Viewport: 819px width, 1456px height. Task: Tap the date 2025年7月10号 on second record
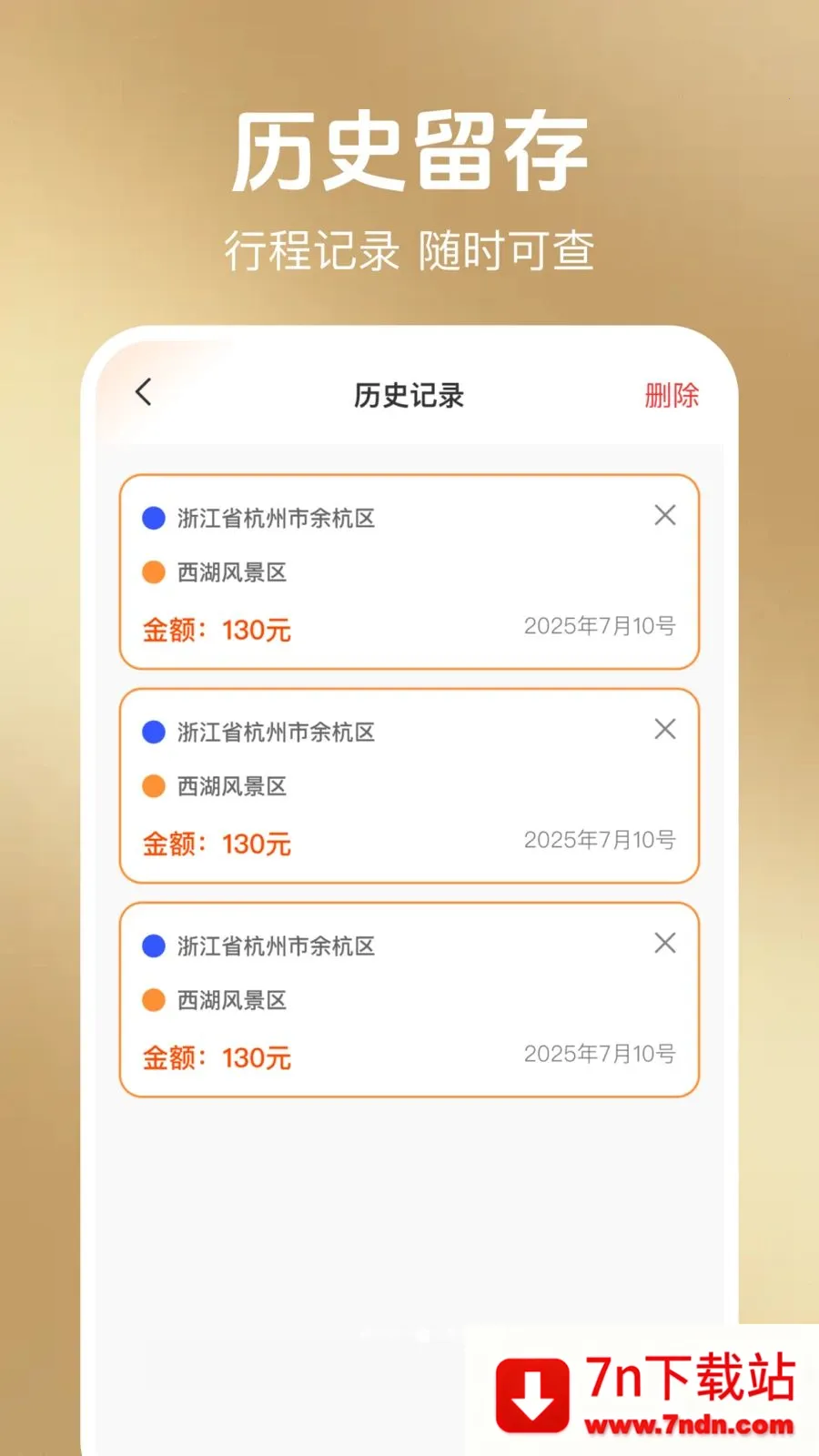(x=599, y=840)
